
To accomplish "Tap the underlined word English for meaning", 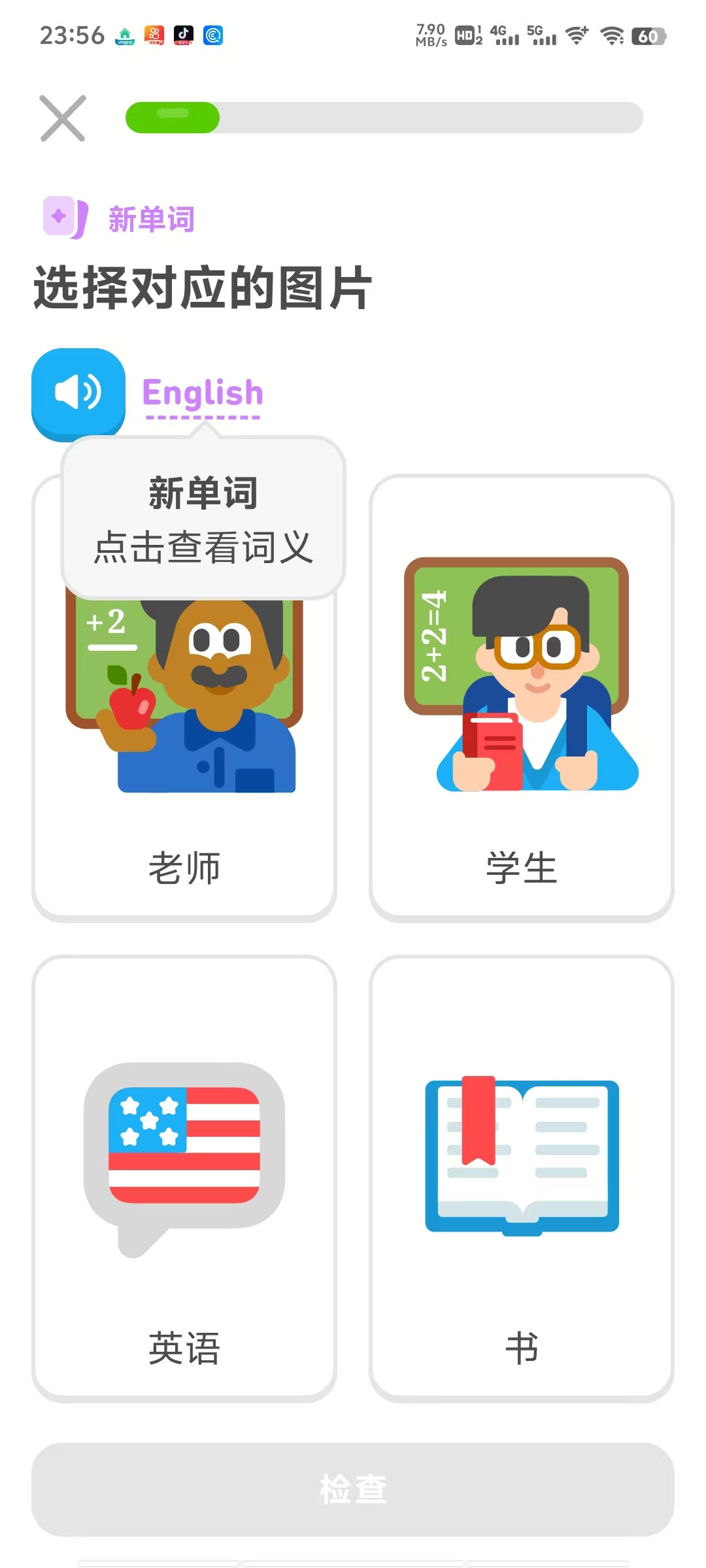I will (203, 393).
